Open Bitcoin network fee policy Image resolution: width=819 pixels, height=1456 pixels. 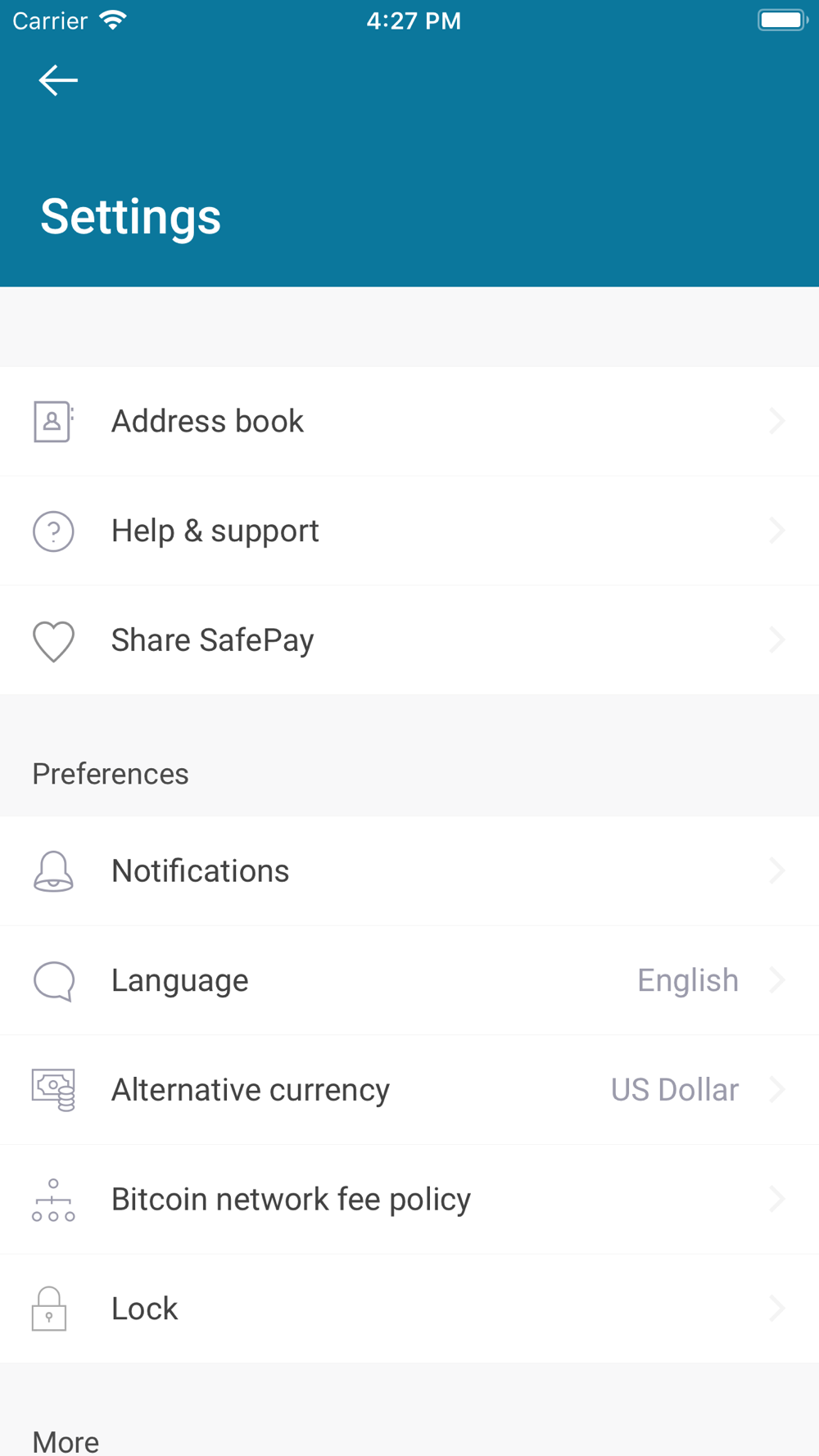tap(409, 1200)
